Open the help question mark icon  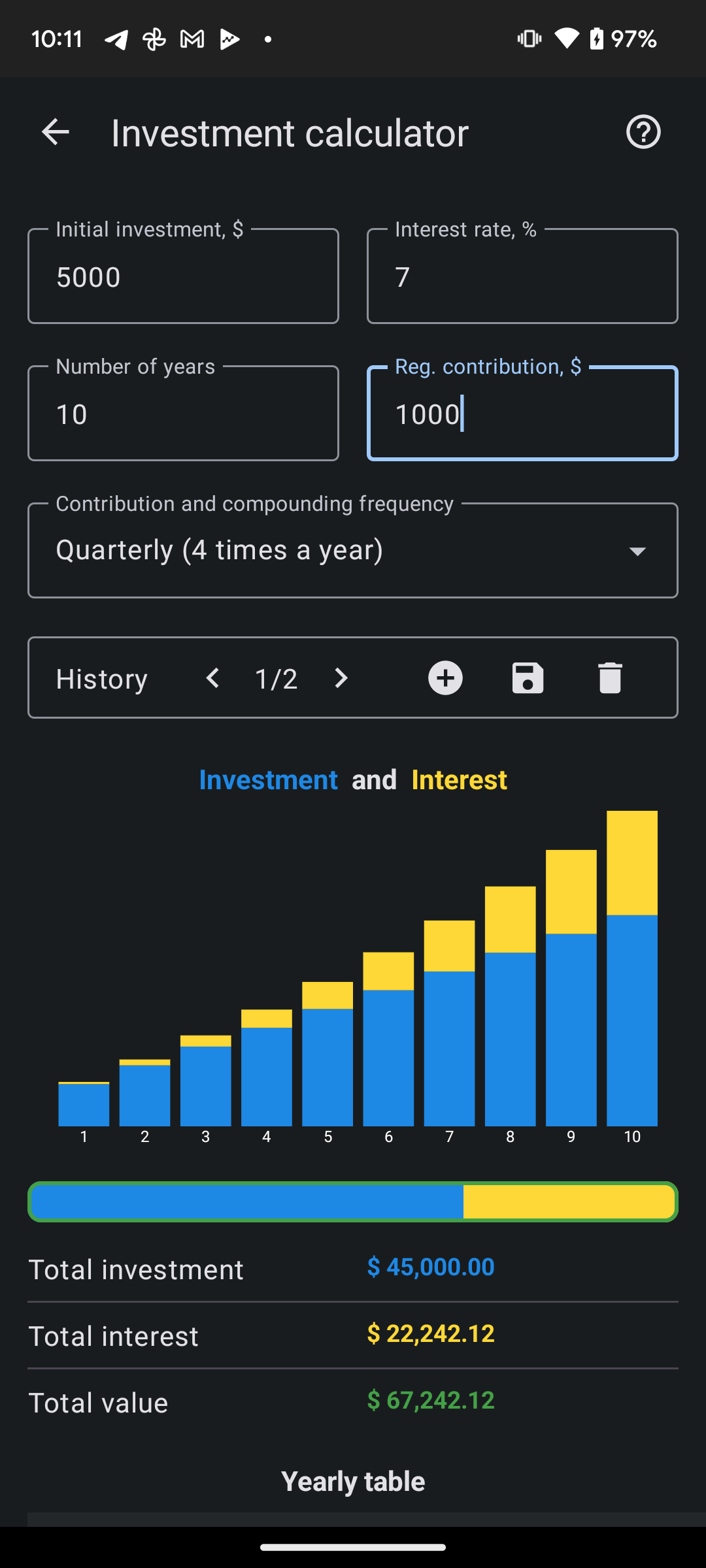(643, 133)
